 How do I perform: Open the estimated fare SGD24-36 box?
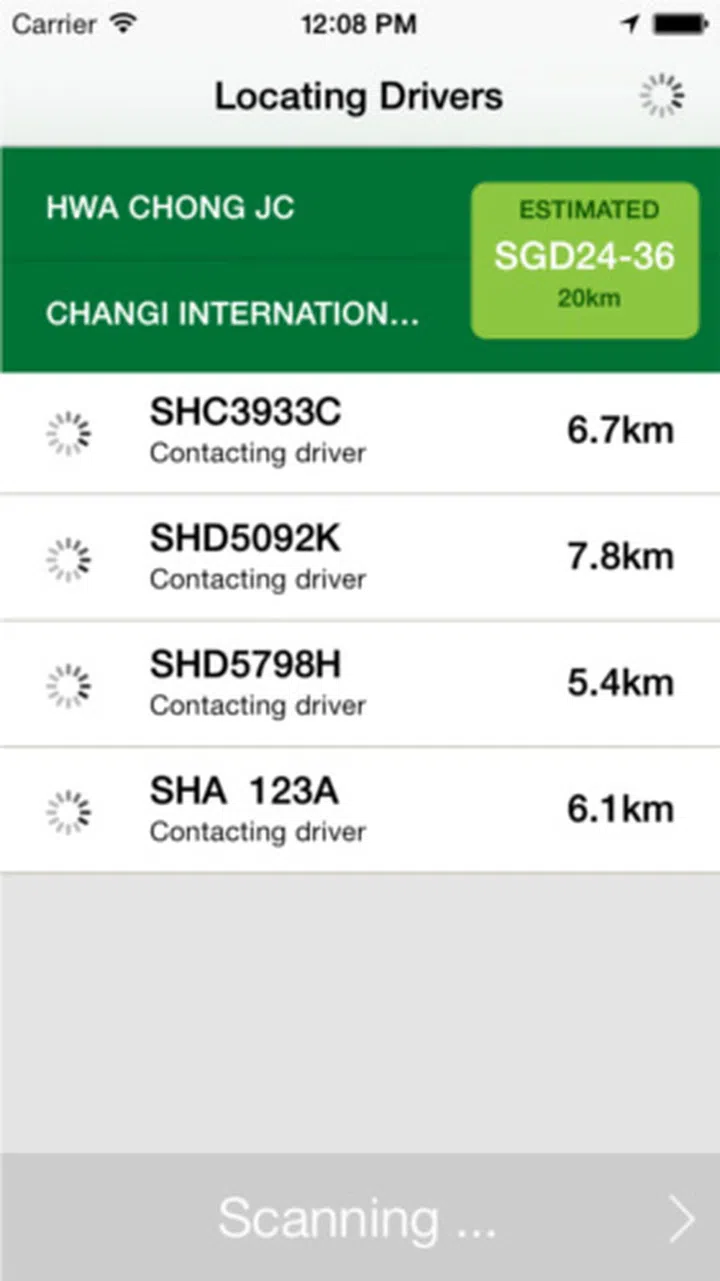(585, 260)
